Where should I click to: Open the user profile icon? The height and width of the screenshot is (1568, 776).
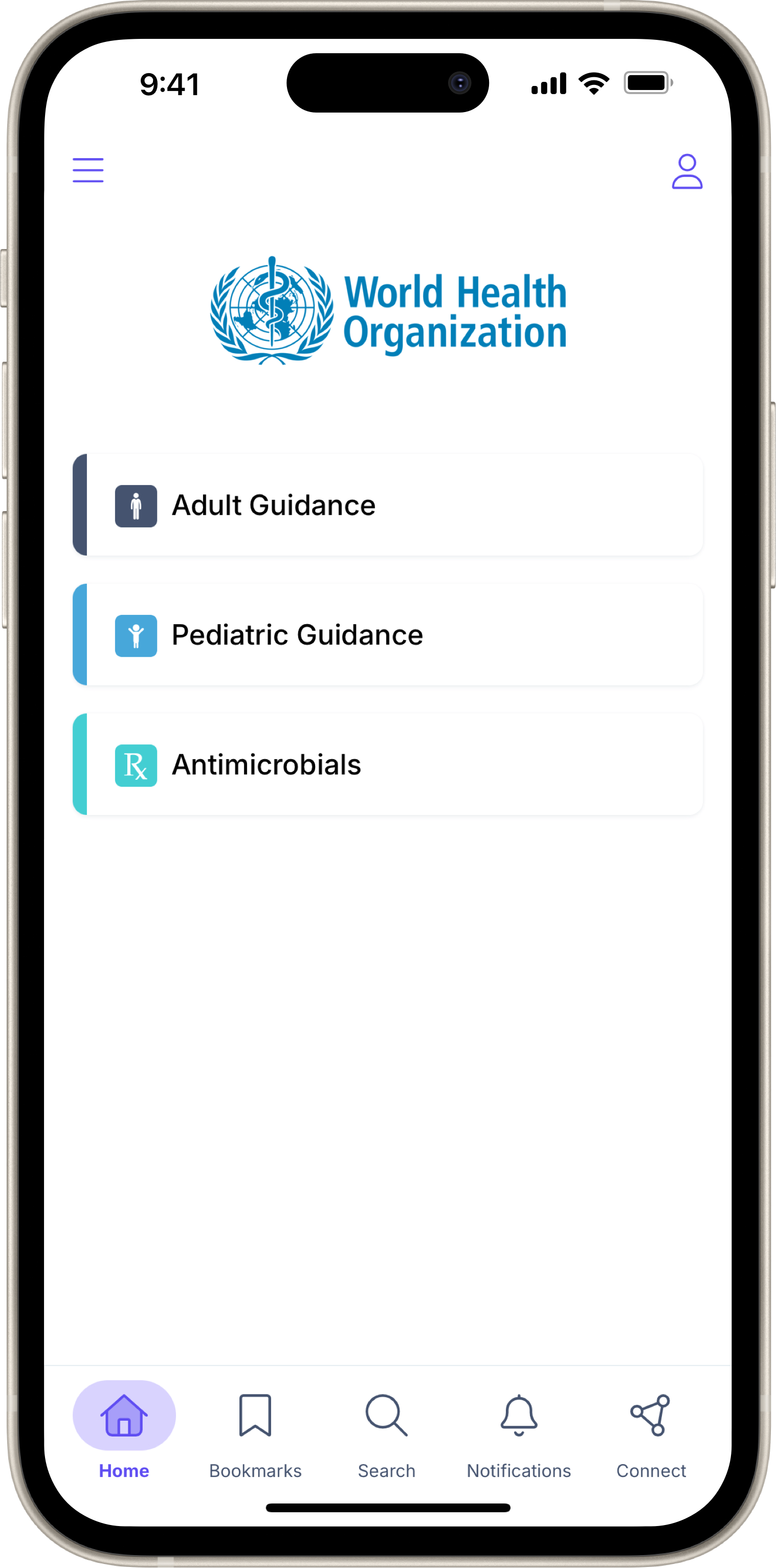pos(687,172)
